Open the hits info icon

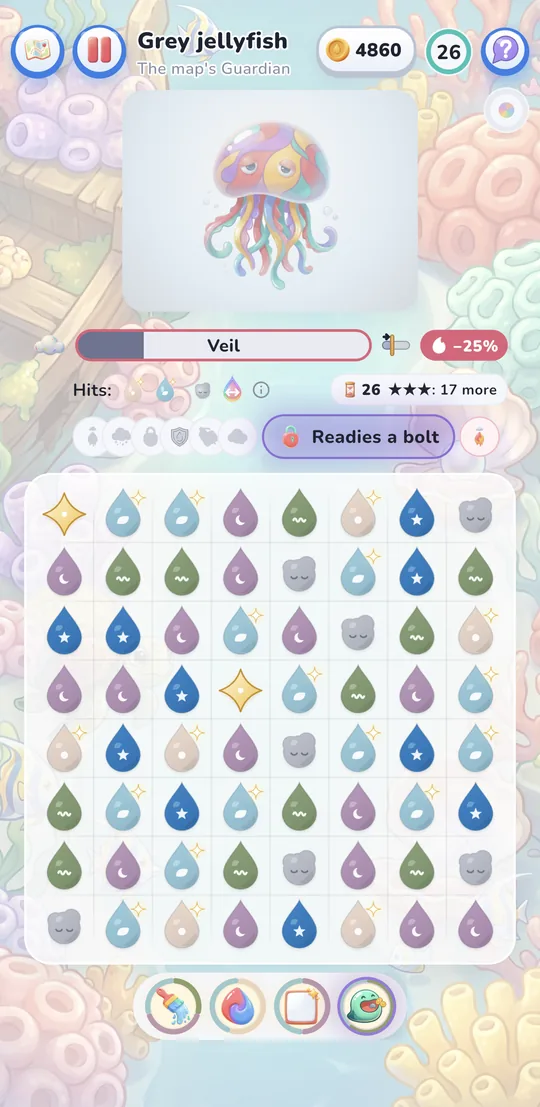pyautogui.click(x=261, y=390)
